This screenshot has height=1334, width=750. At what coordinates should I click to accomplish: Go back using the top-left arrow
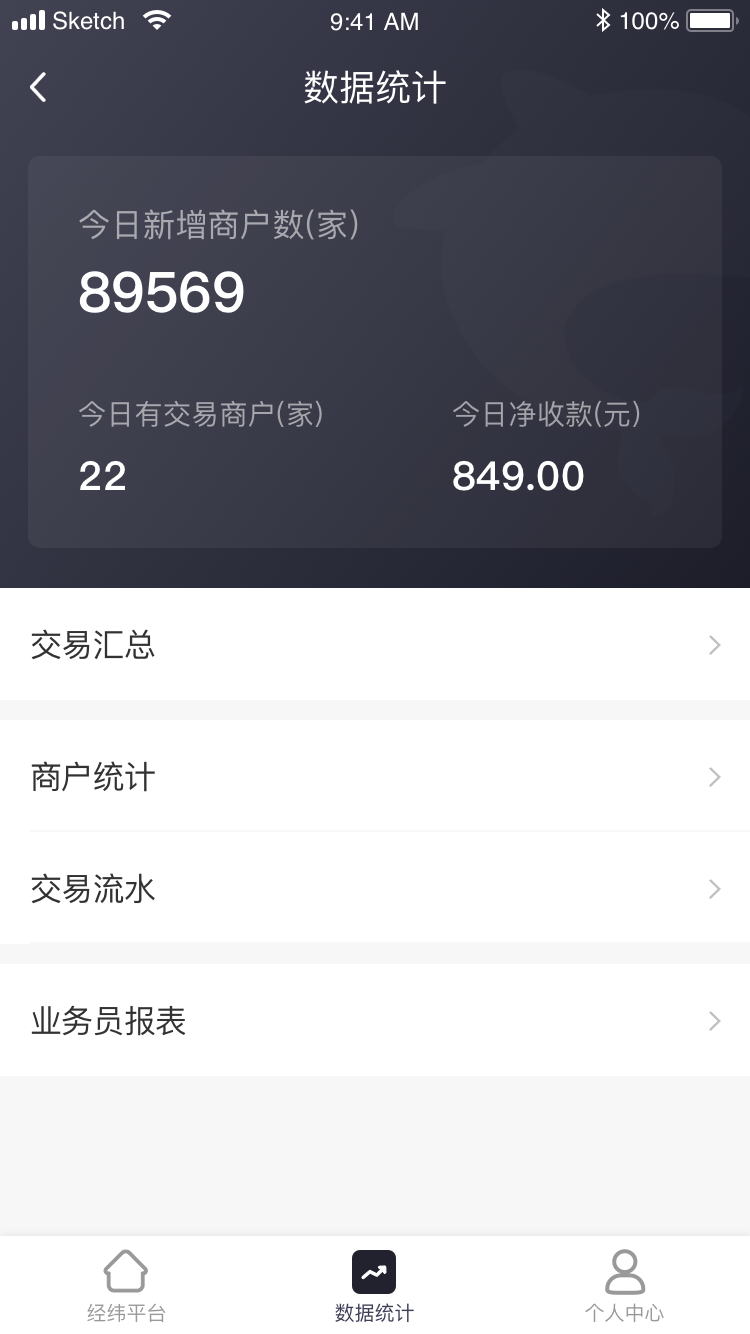point(38,88)
